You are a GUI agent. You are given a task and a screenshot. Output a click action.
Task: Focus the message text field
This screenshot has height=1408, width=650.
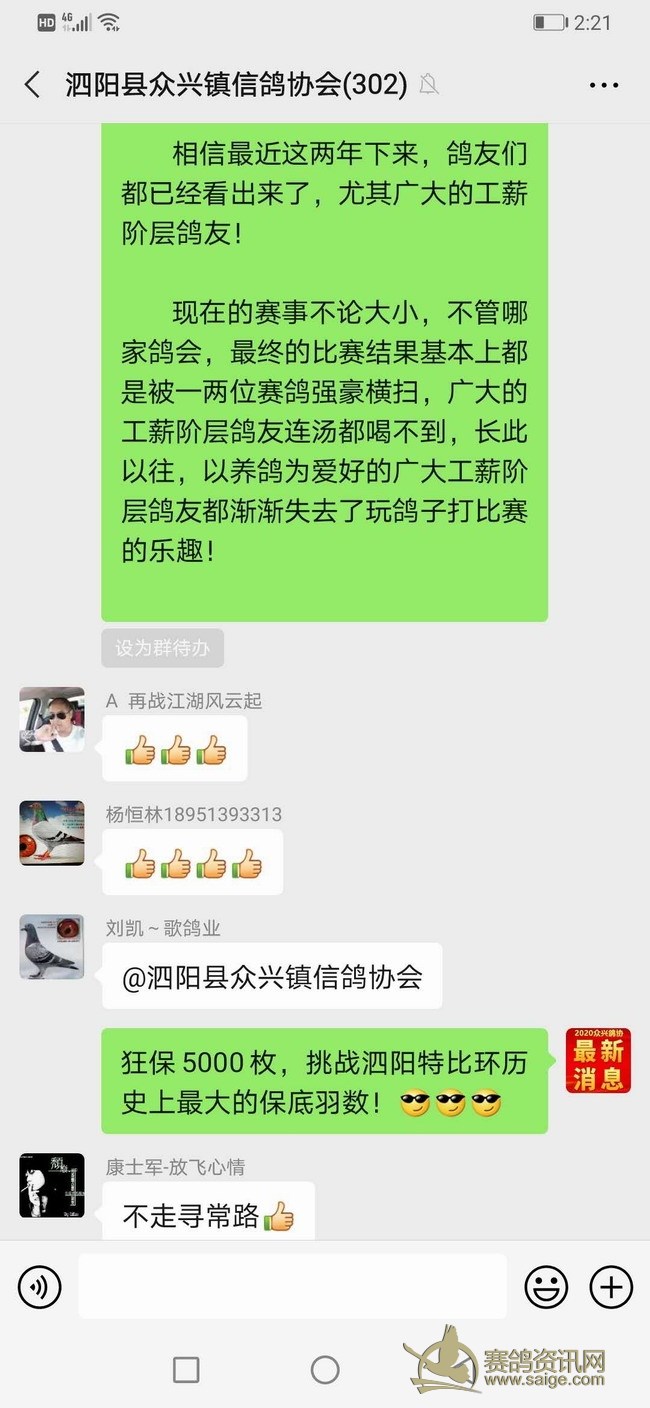coord(292,1286)
